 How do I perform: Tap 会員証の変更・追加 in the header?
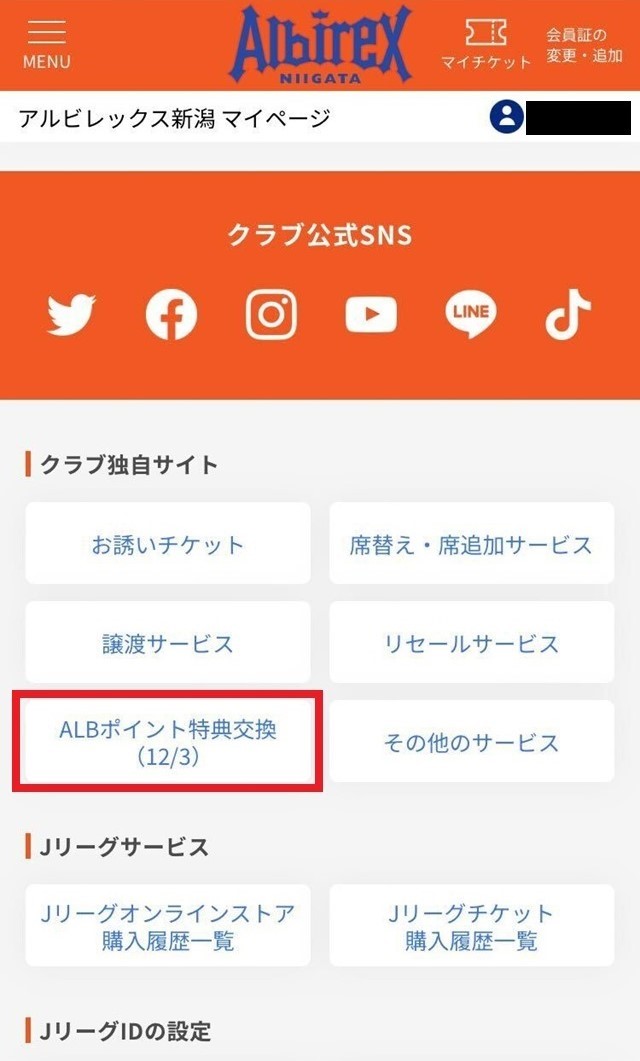584,45
